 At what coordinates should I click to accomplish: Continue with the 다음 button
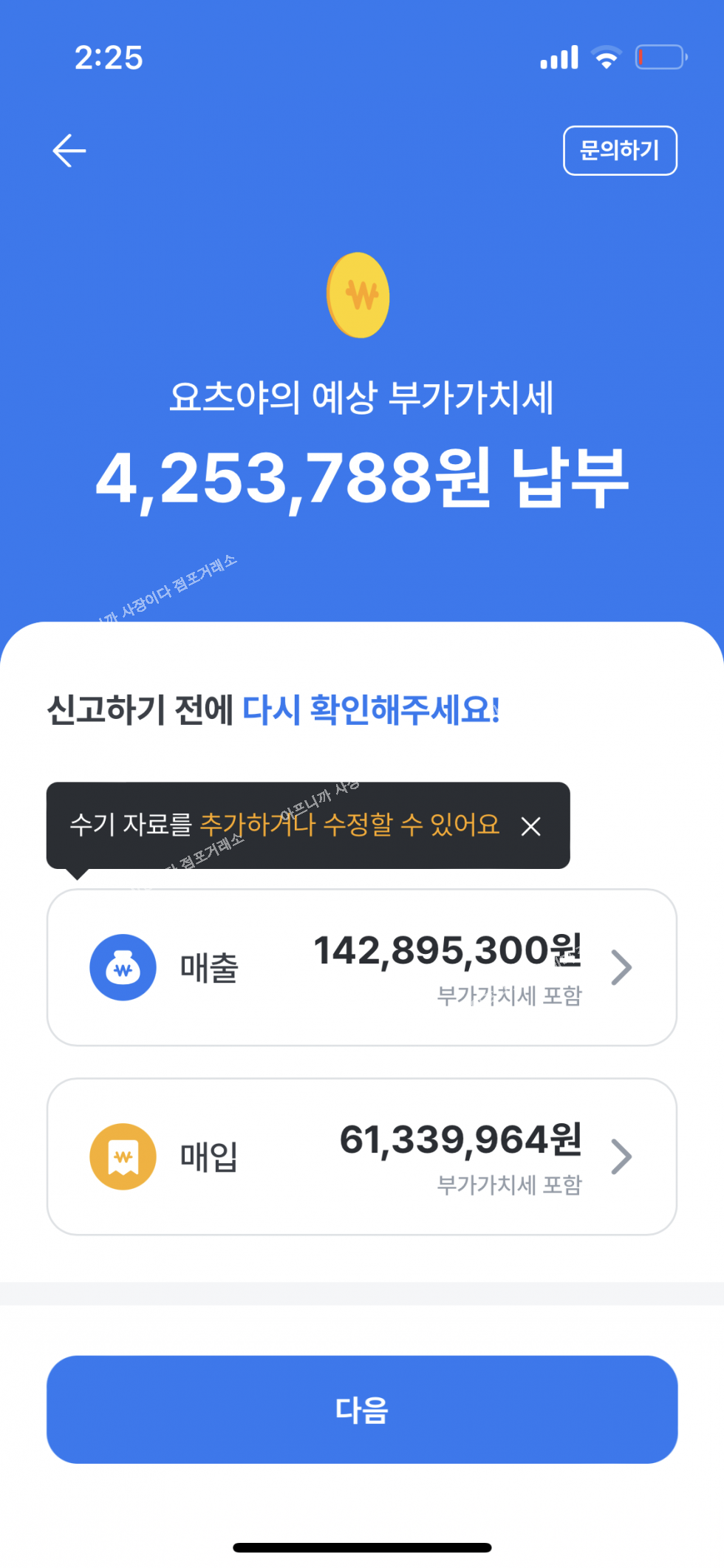point(361,1408)
